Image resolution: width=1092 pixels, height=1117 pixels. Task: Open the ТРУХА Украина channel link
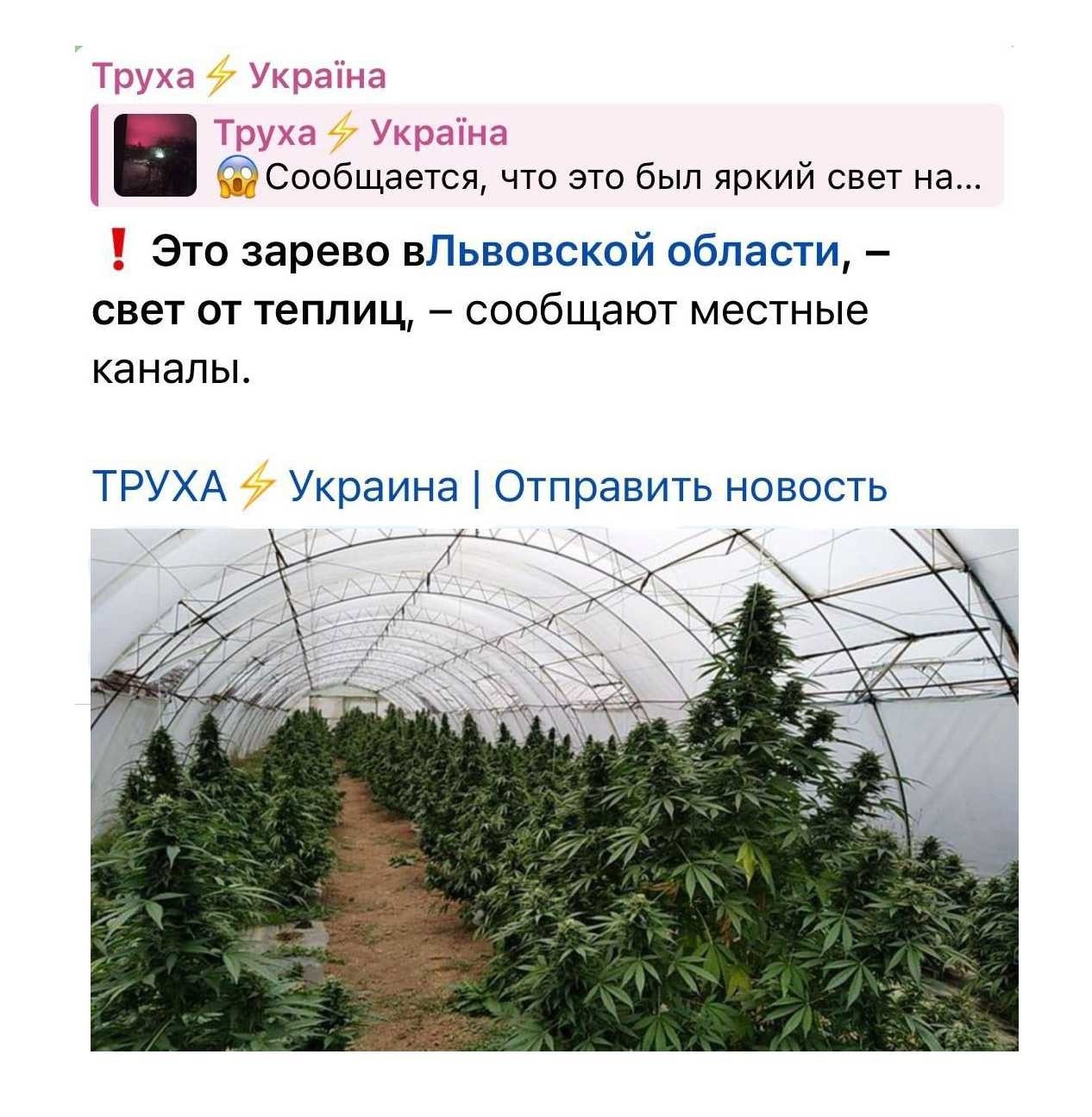pyautogui.click(x=274, y=486)
